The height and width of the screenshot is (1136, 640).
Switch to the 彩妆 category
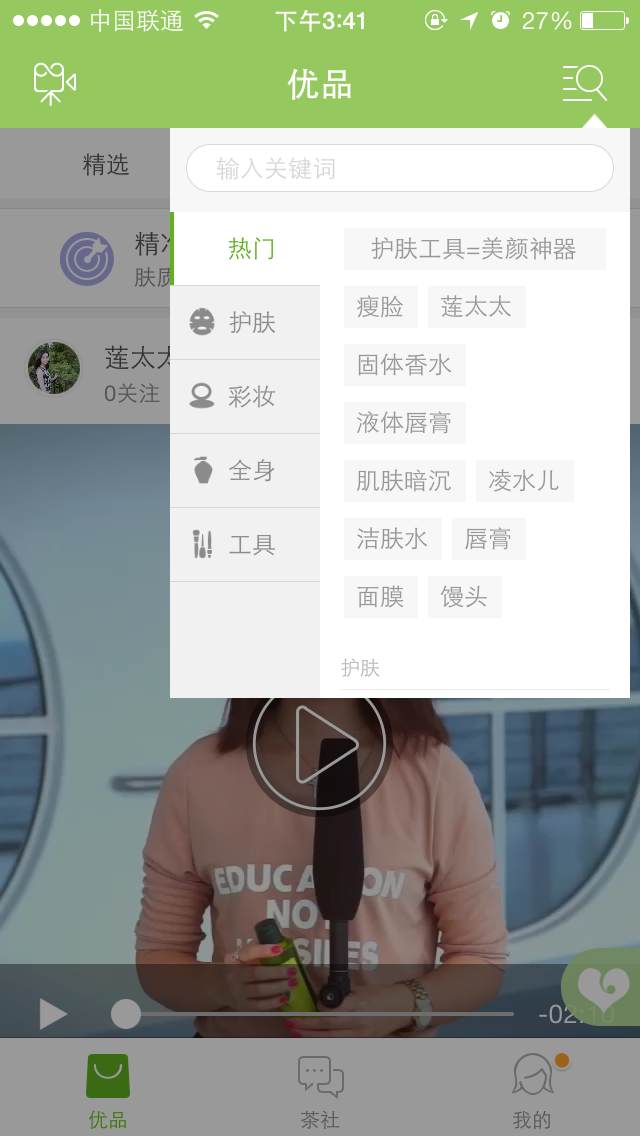(x=245, y=396)
